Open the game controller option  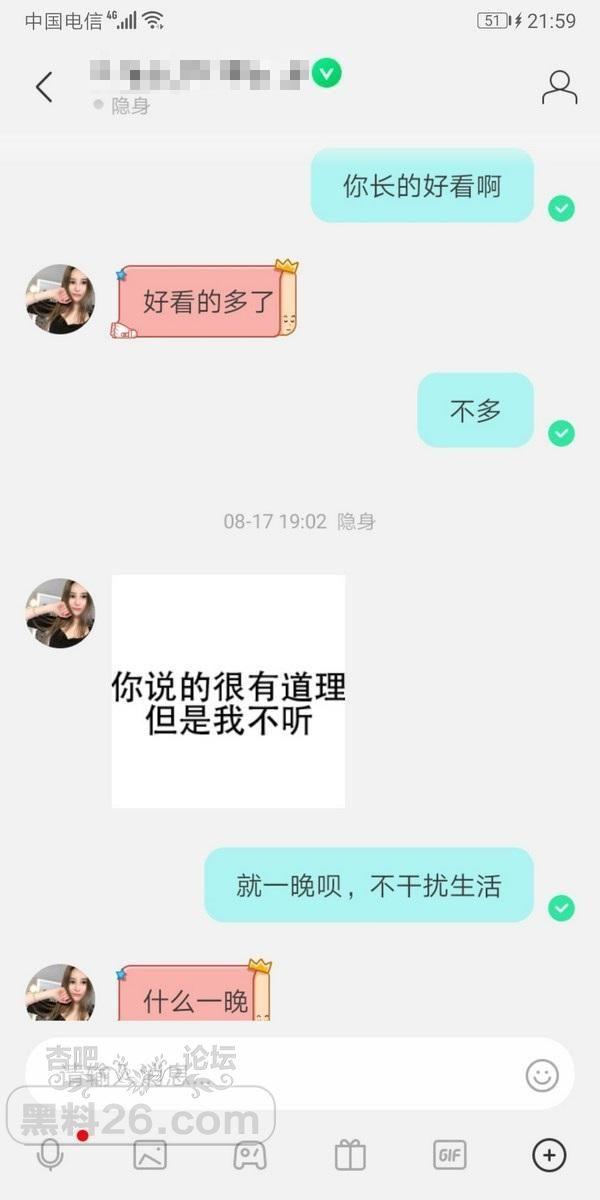(x=250, y=1155)
